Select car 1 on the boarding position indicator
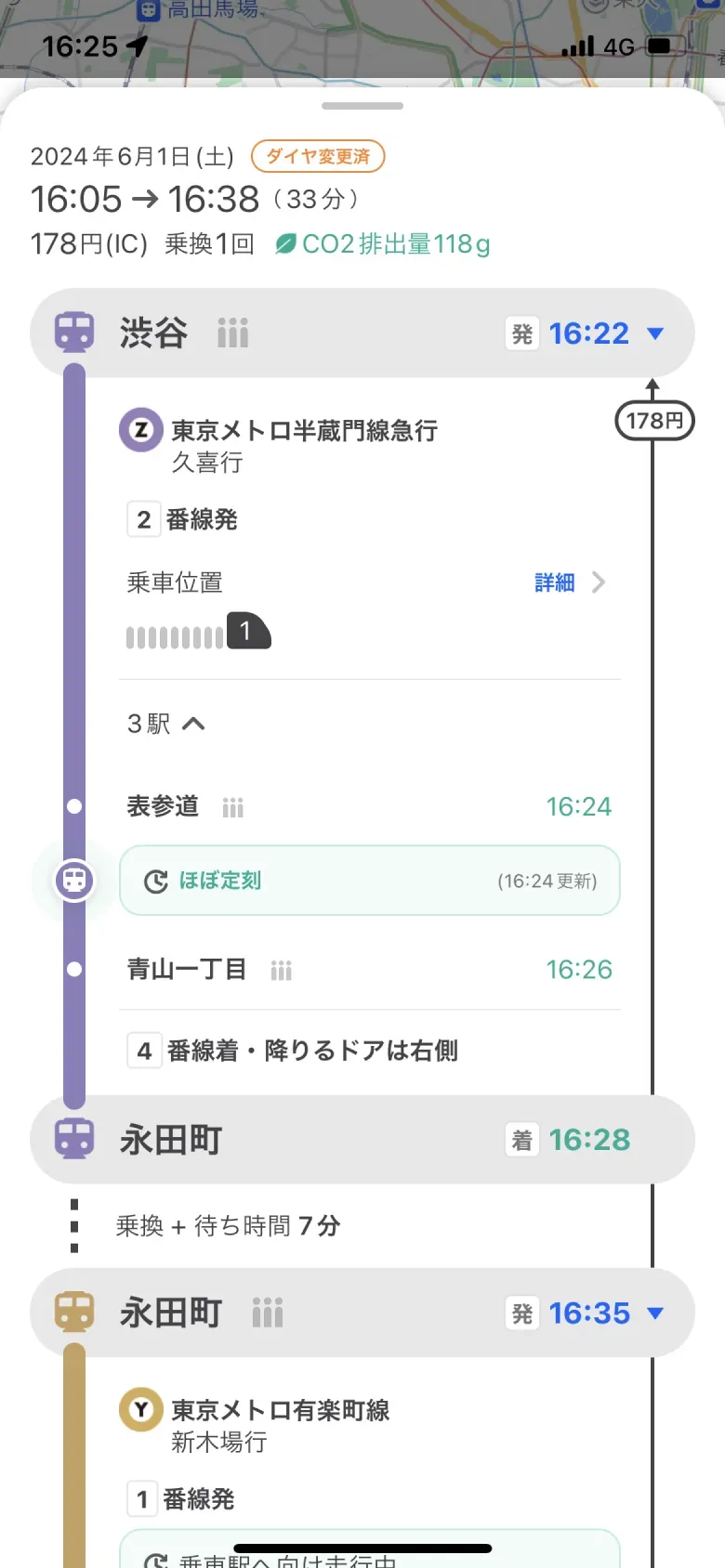Screen dimensions: 725x1568 coord(245,631)
